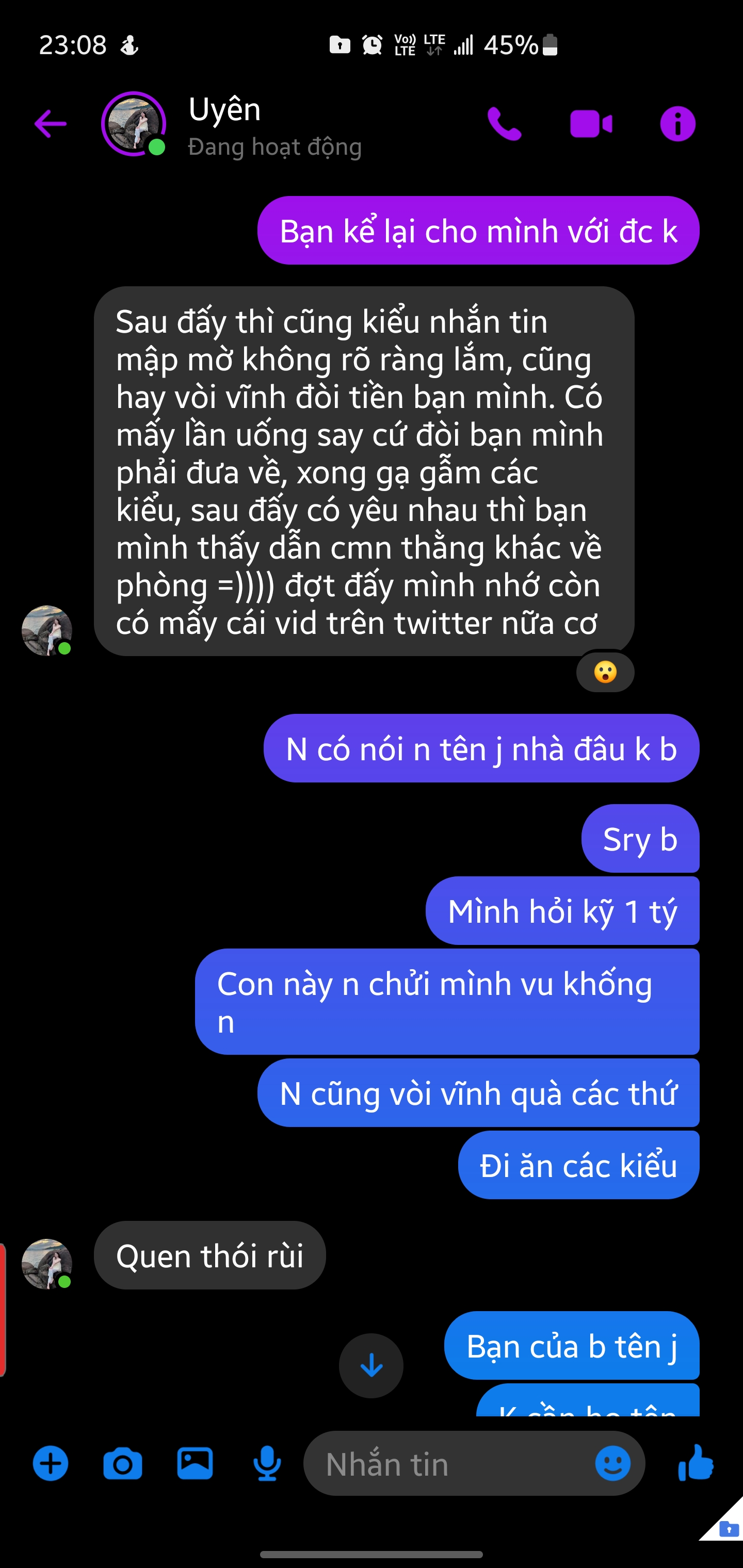Screen dimensions: 743x1568
Task: Open Uyên's profile picture in header
Action: coord(133,124)
